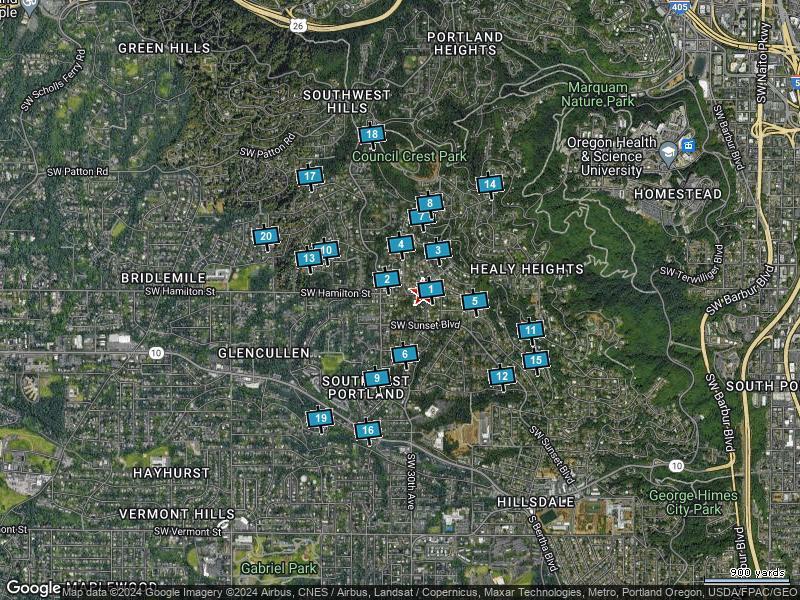Select map marker number 1
800x600 pixels.
430,289
